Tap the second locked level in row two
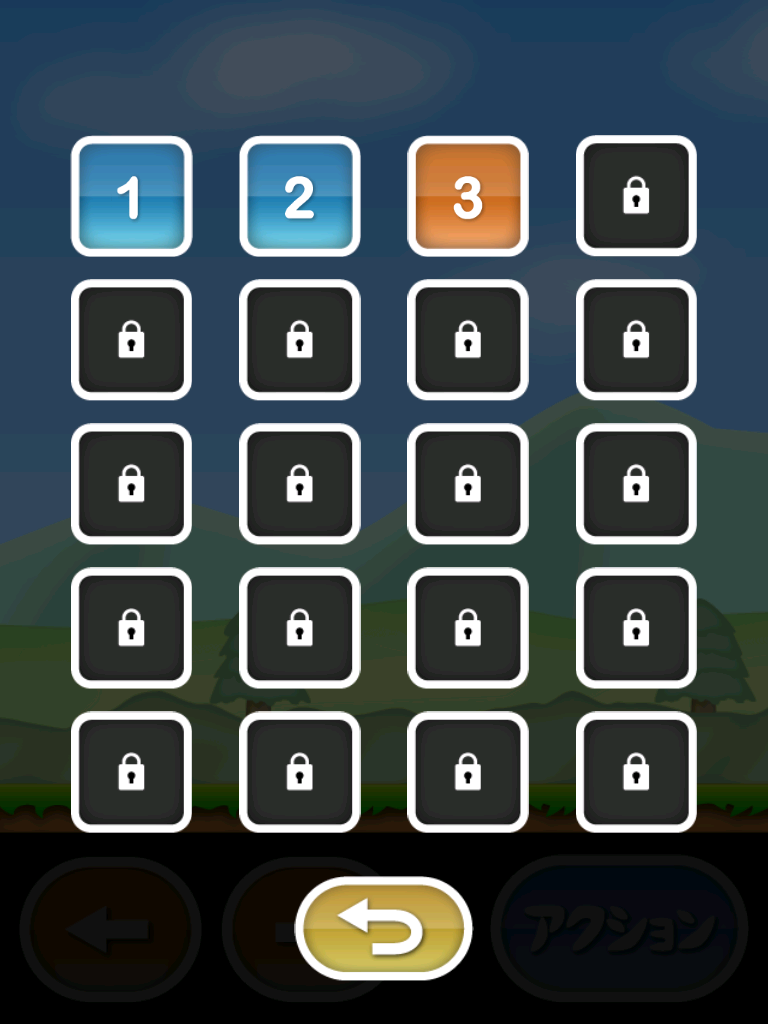The height and width of the screenshot is (1024, 768). point(299,340)
